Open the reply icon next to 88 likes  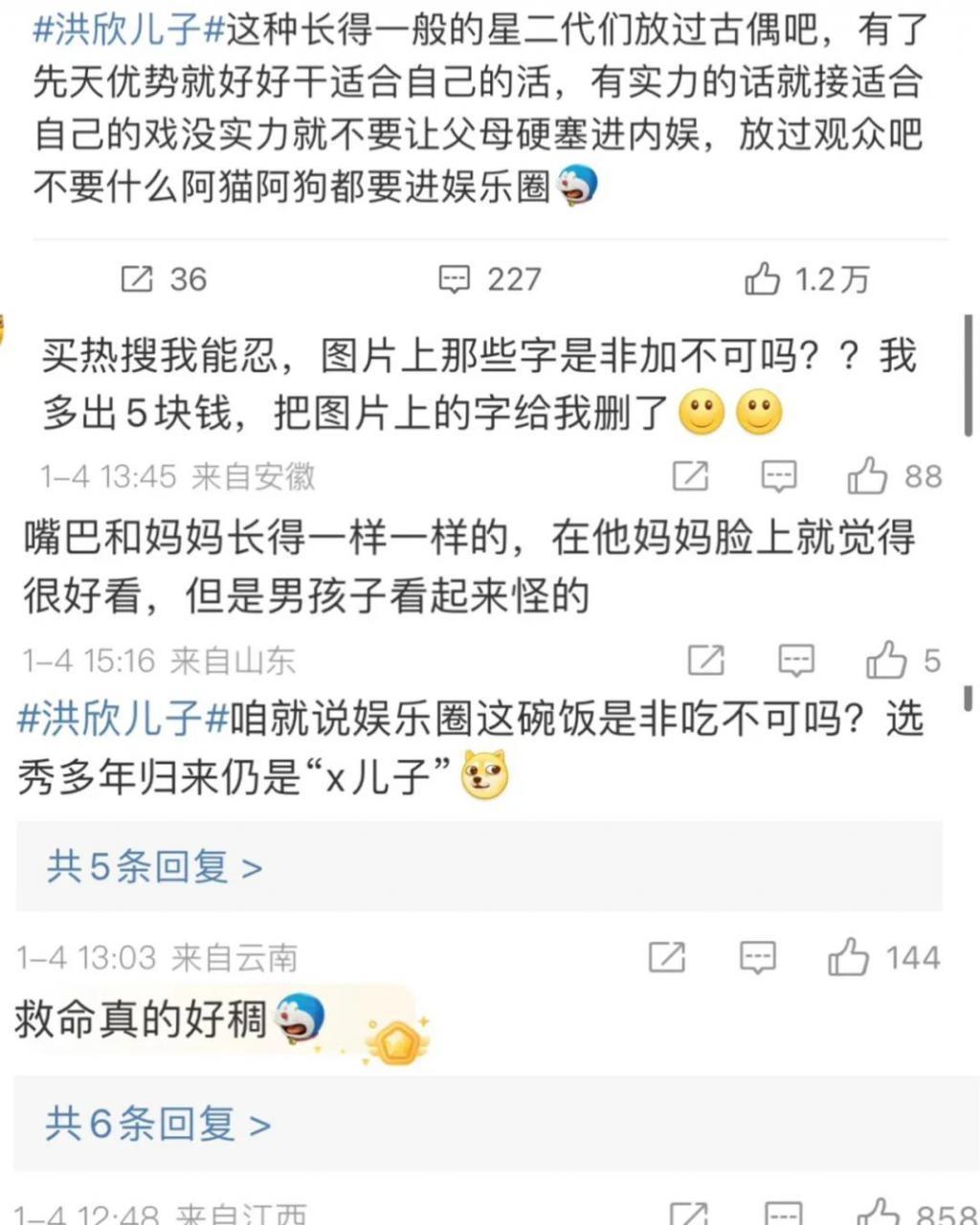tap(780, 476)
